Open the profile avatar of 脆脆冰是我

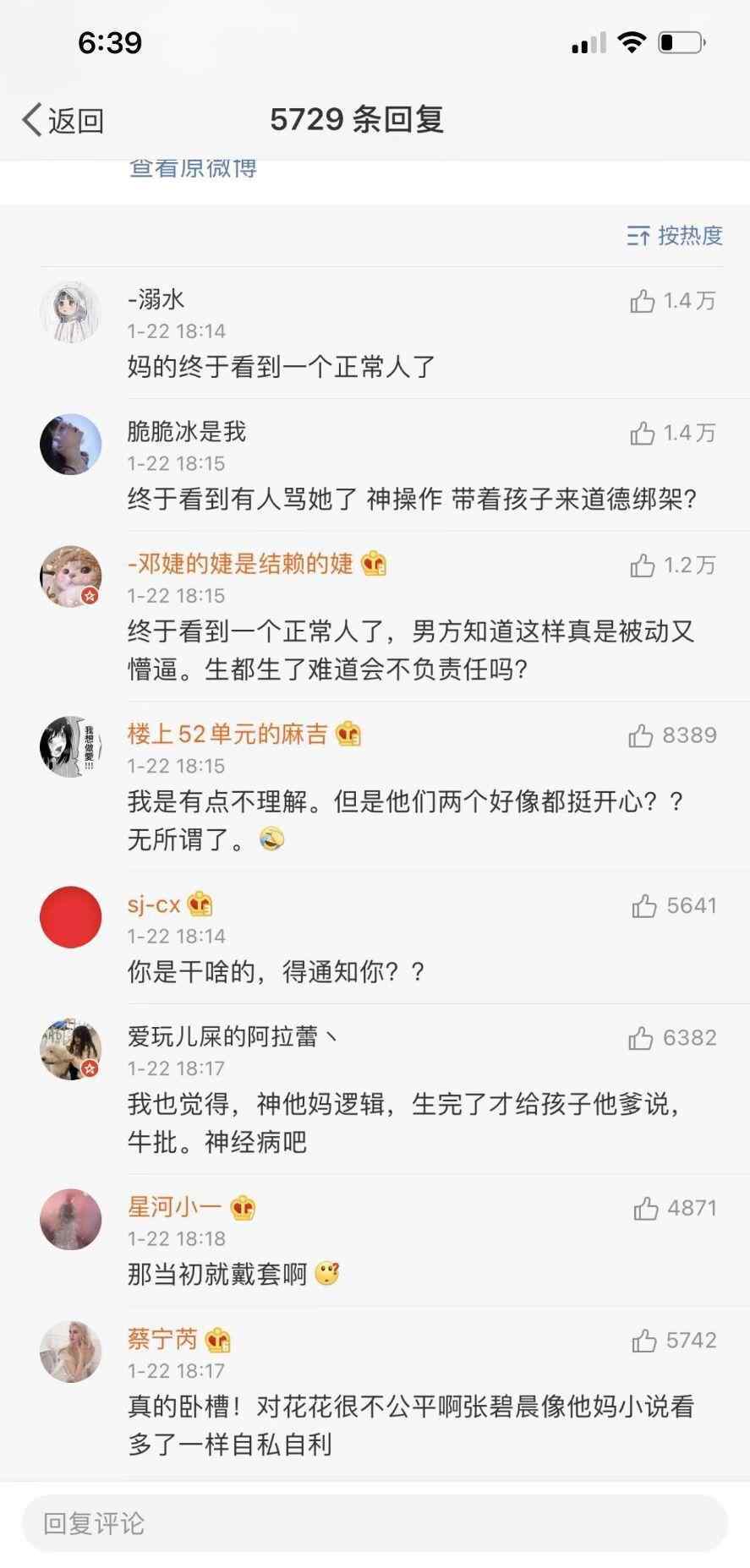[x=71, y=445]
